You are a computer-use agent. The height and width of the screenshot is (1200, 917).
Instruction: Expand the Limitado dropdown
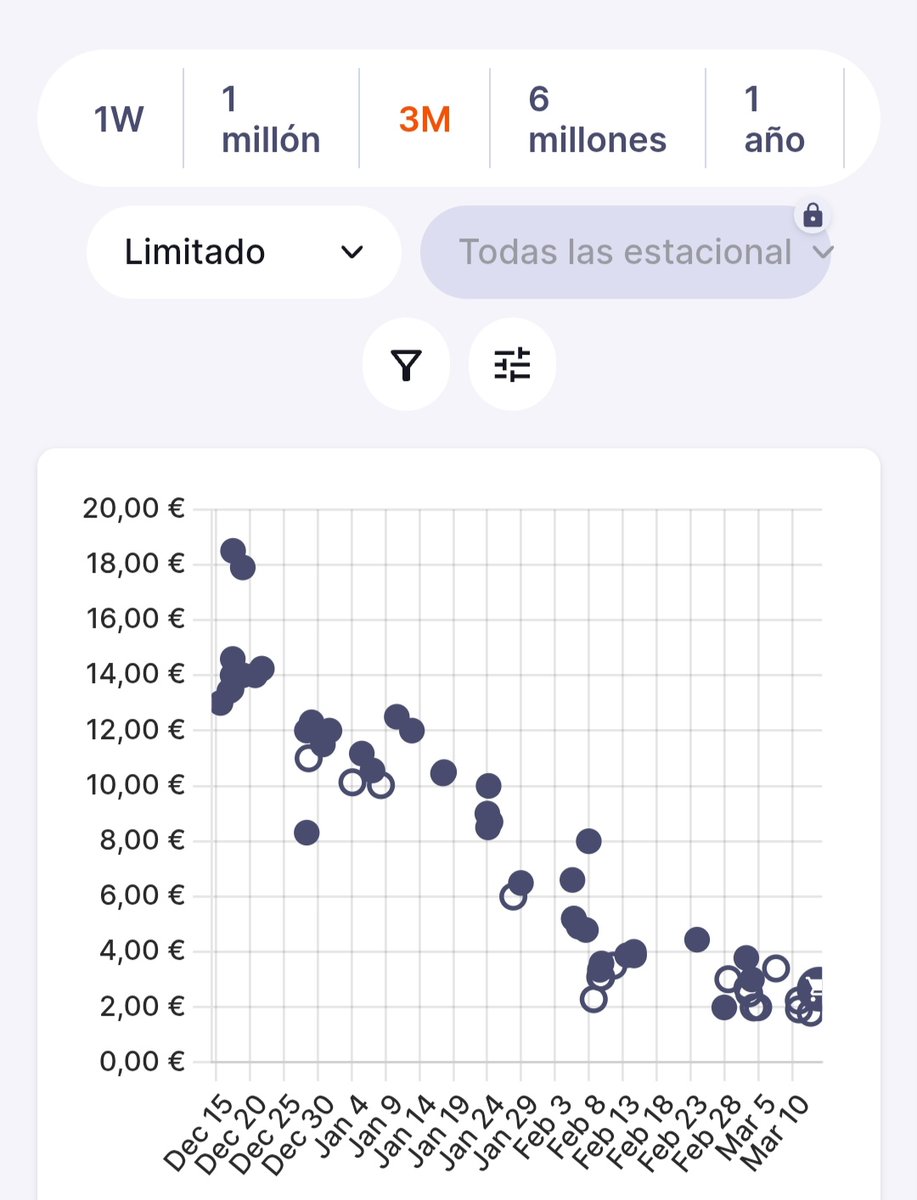tap(243, 252)
